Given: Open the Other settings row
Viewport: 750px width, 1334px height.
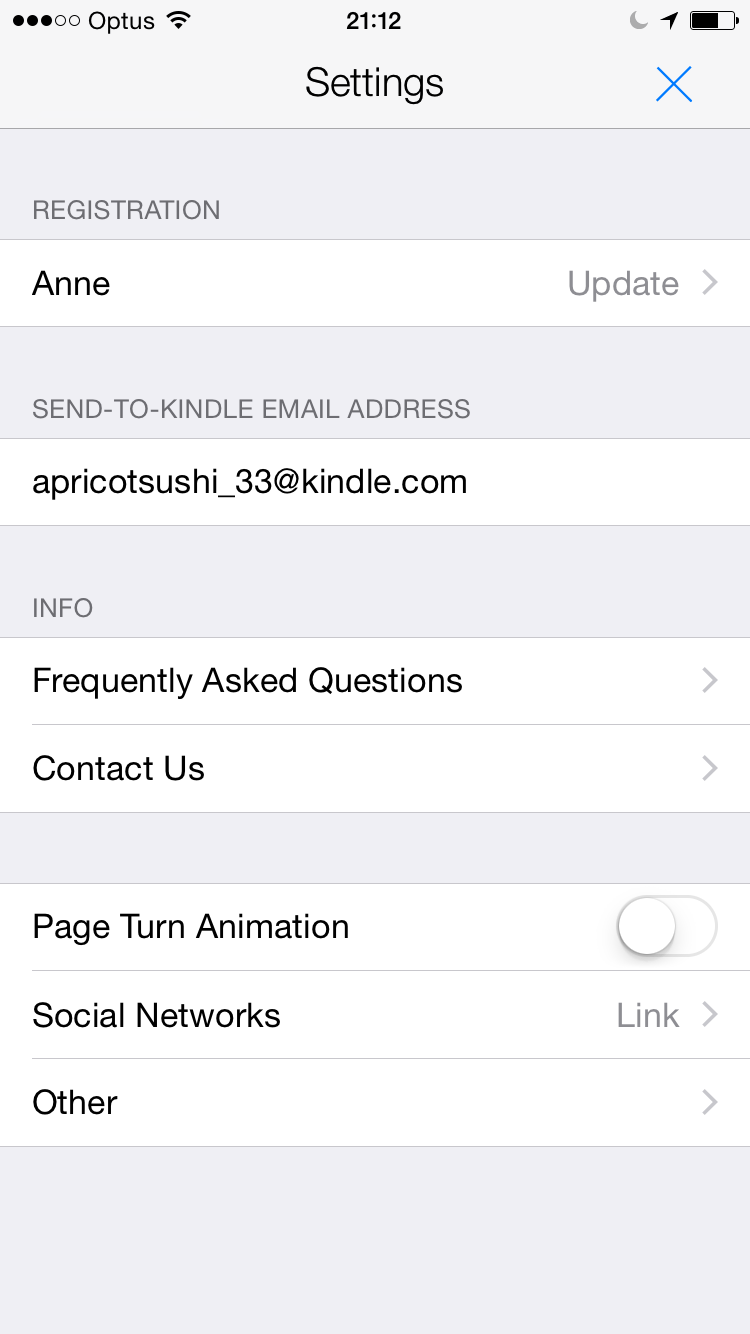Looking at the screenshot, I should (375, 1102).
